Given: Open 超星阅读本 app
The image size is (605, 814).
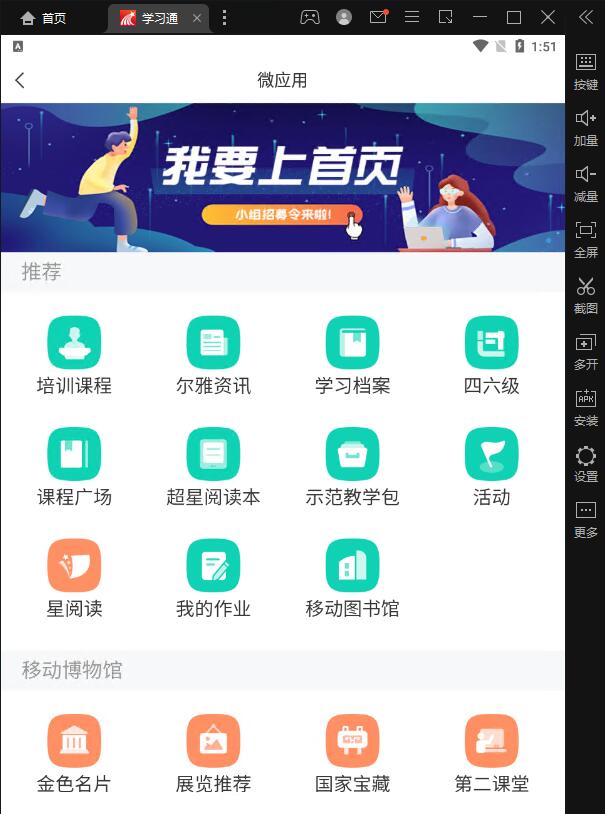Looking at the screenshot, I should [x=213, y=454].
